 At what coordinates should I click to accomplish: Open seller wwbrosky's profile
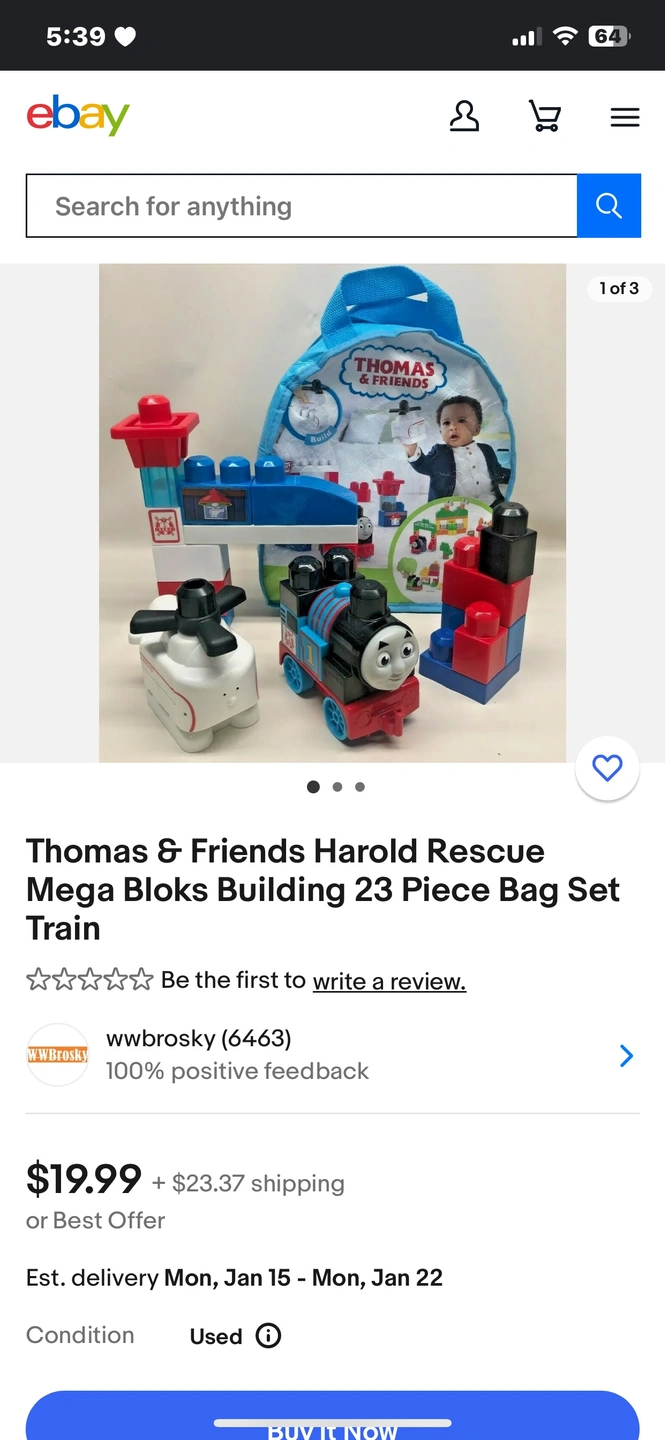point(198,1038)
